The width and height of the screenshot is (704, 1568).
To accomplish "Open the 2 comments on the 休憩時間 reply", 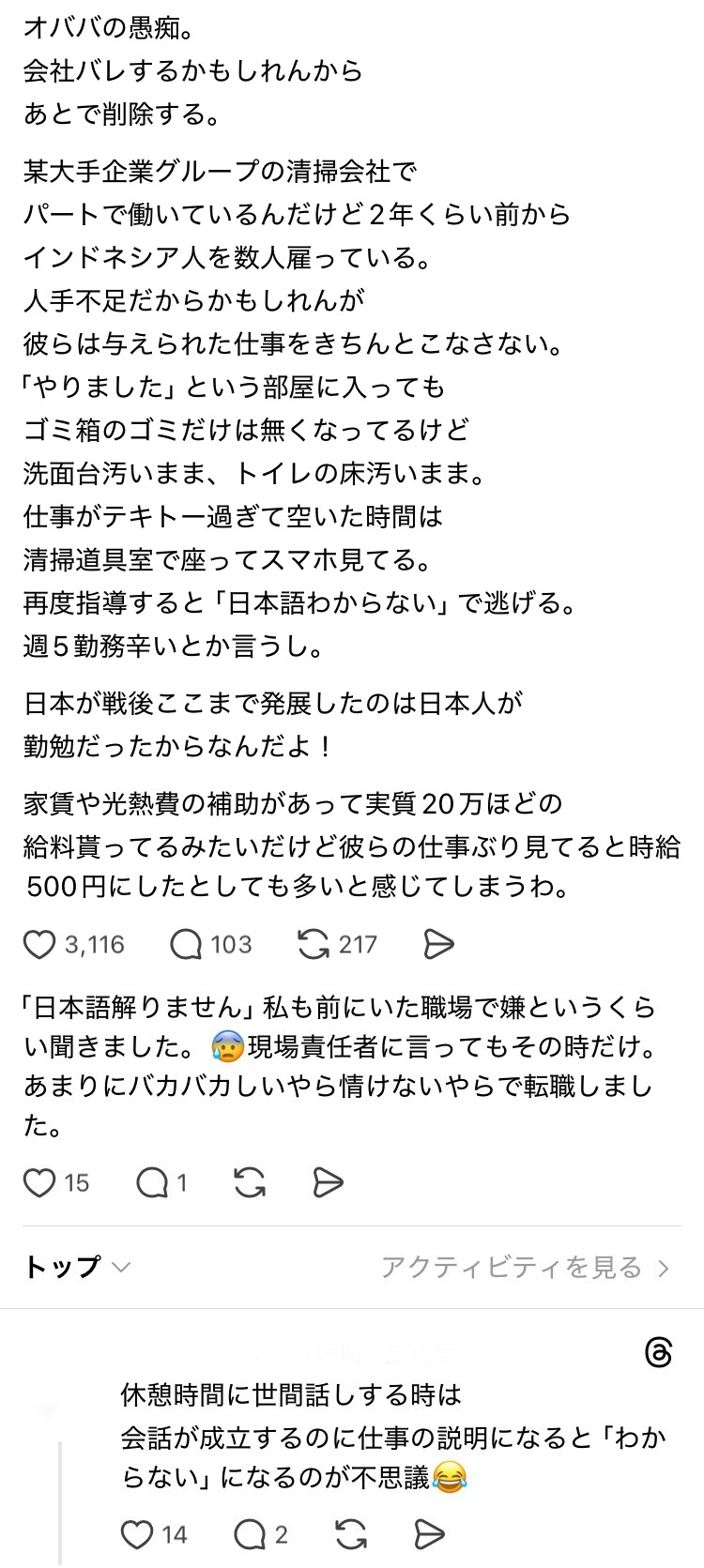I will (250, 1534).
